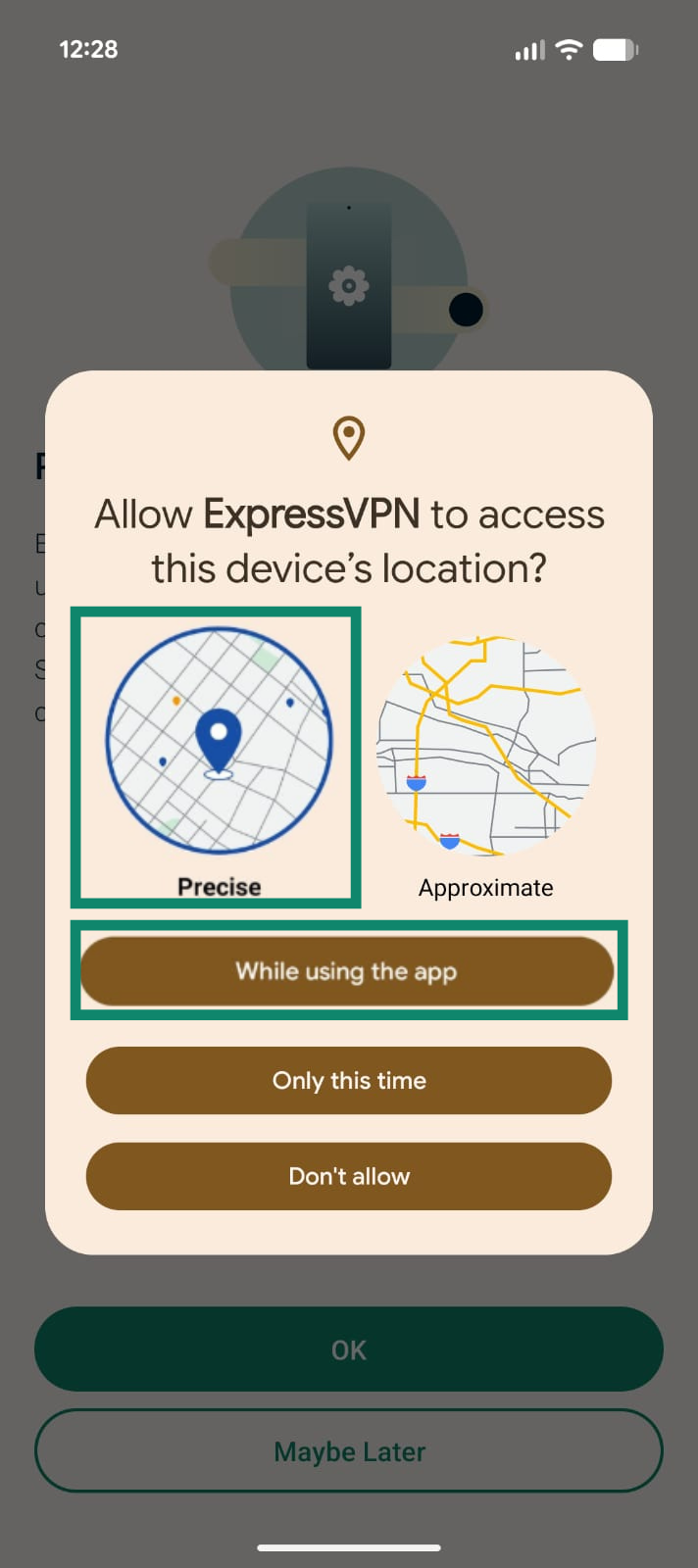Choose Maybe Later
The height and width of the screenshot is (1568, 698).
(349, 1451)
